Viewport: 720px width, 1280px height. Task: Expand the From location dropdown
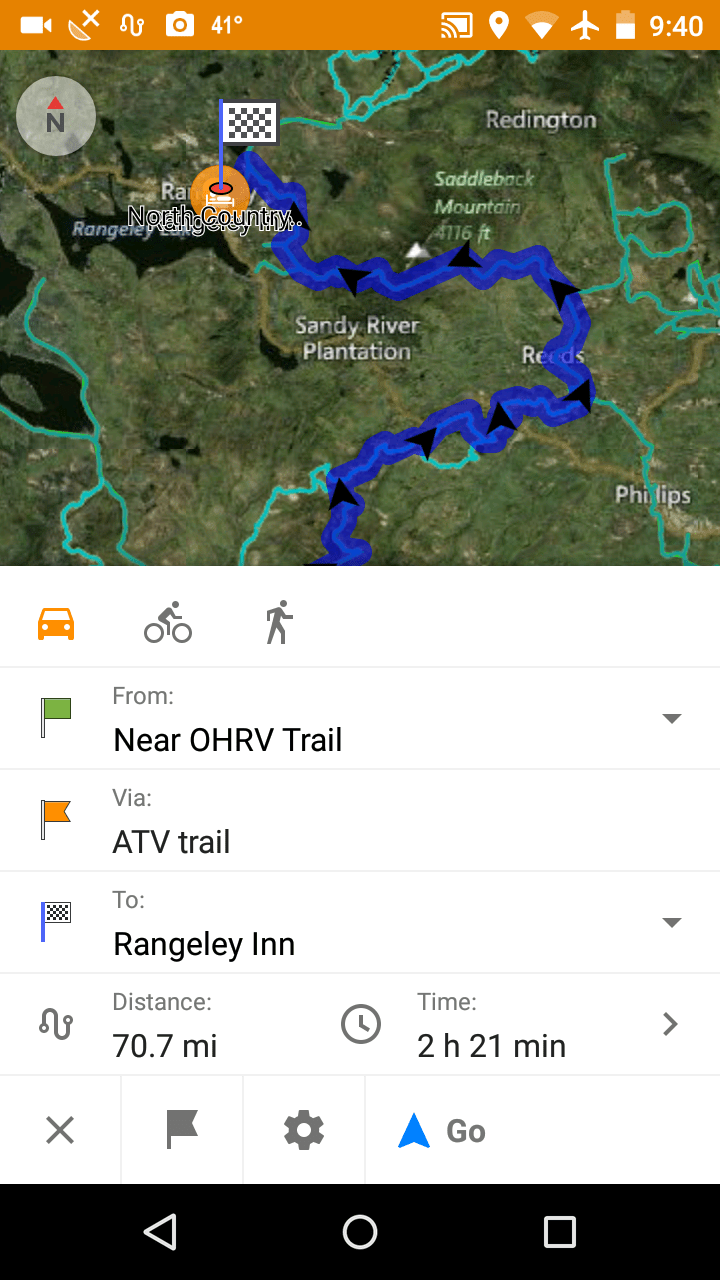click(x=672, y=717)
